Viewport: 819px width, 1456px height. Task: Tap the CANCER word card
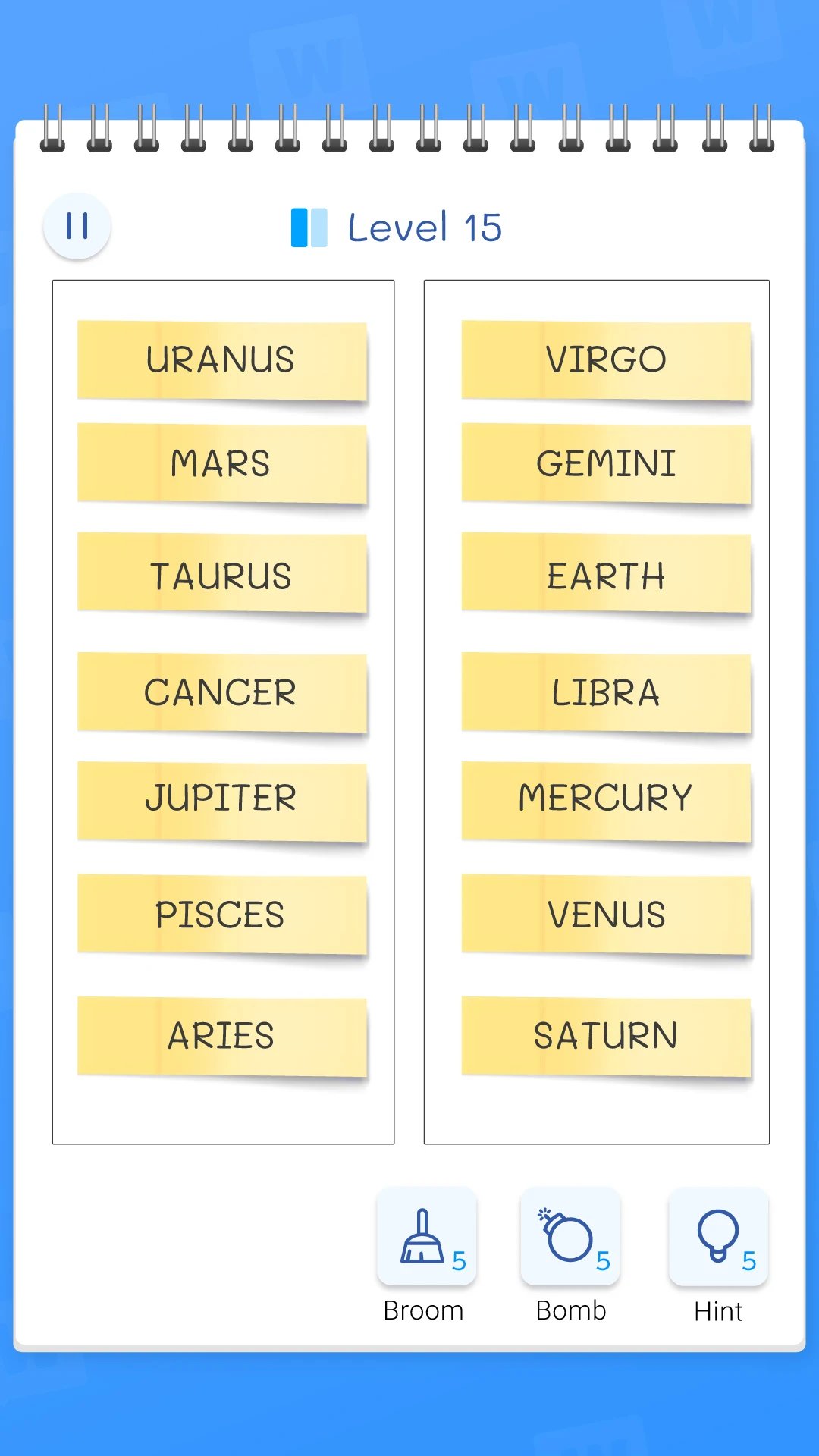(x=222, y=692)
